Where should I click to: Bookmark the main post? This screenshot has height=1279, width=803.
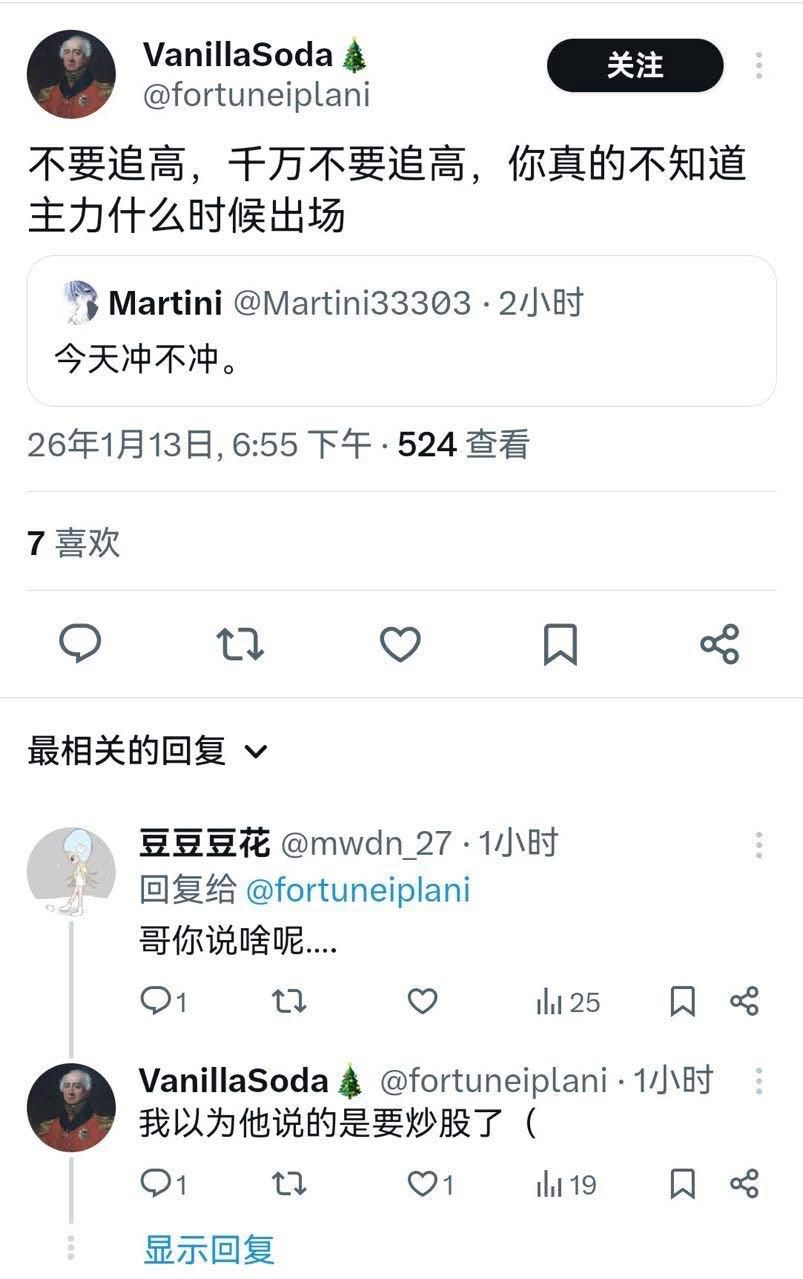[560, 644]
